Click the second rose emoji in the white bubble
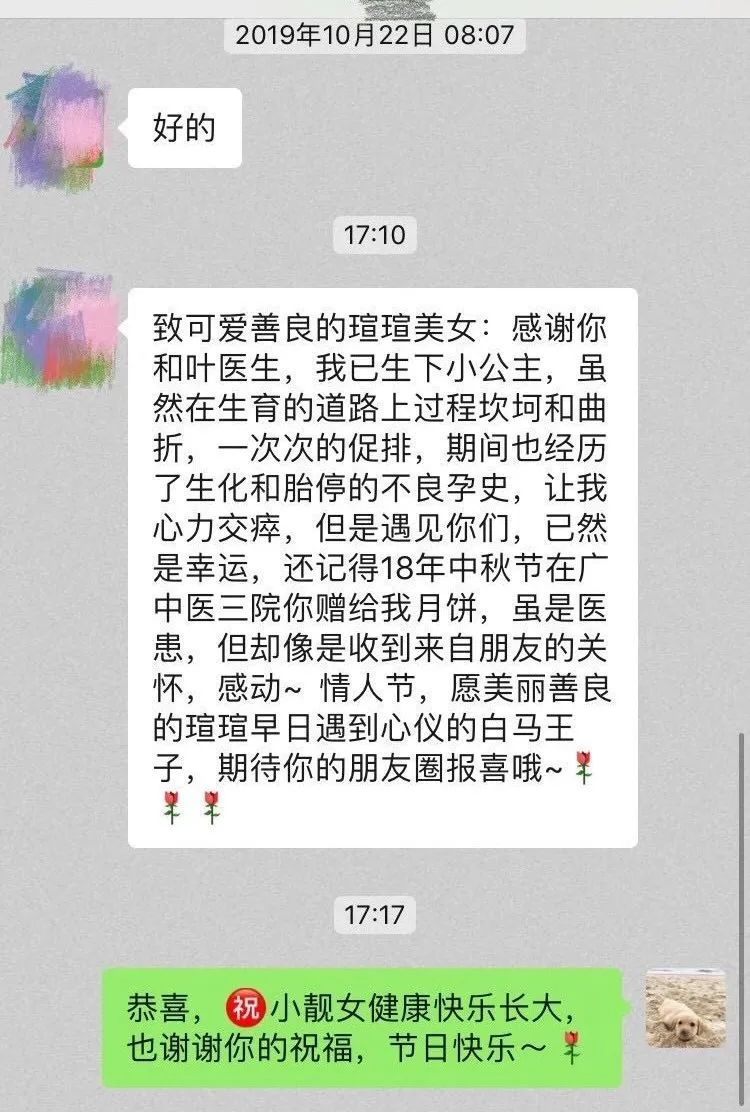This screenshot has height=1112, width=750. tap(170, 808)
